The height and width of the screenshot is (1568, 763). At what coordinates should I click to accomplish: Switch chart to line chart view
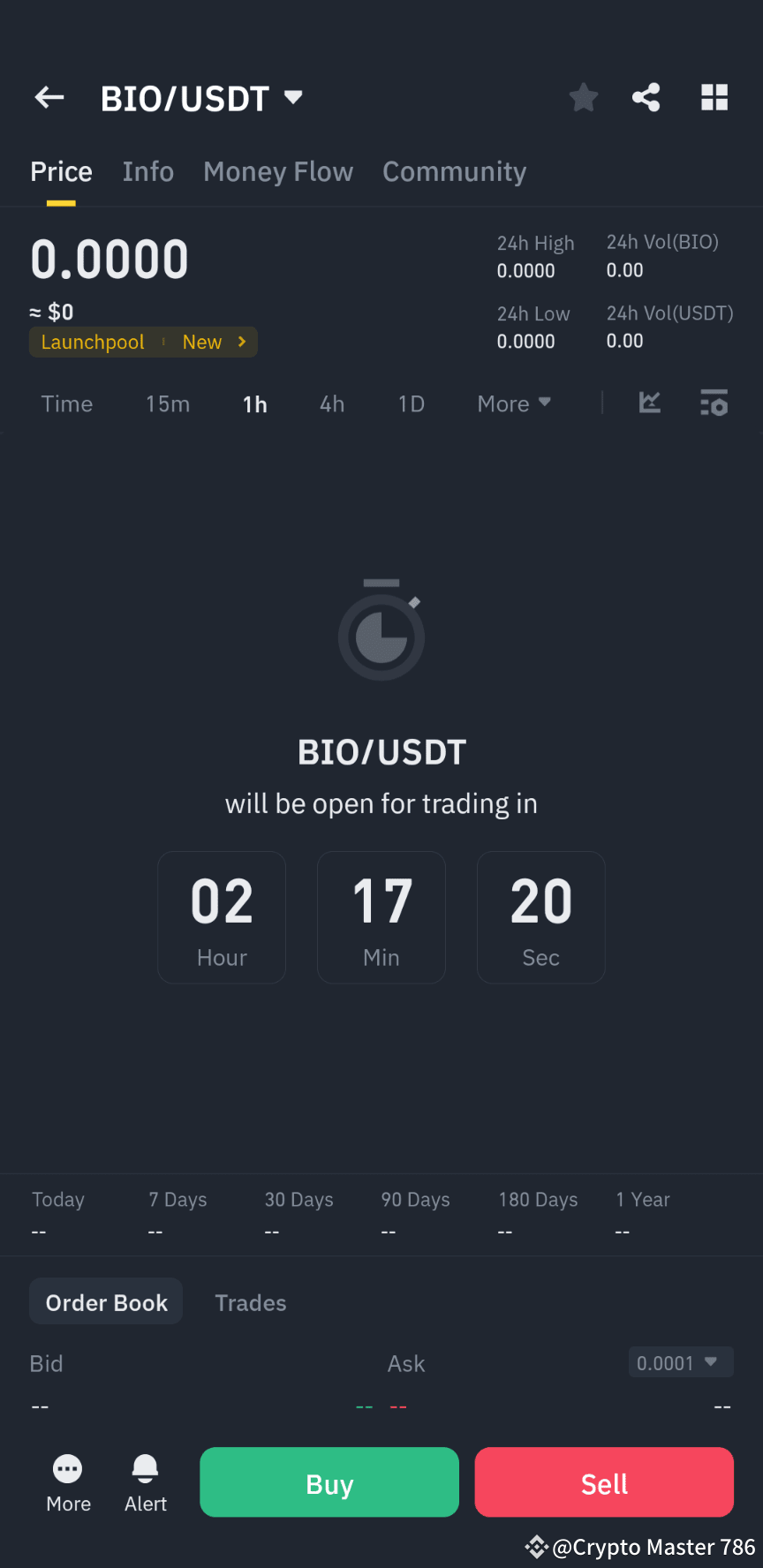pyautogui.click(x=650, y=403)
